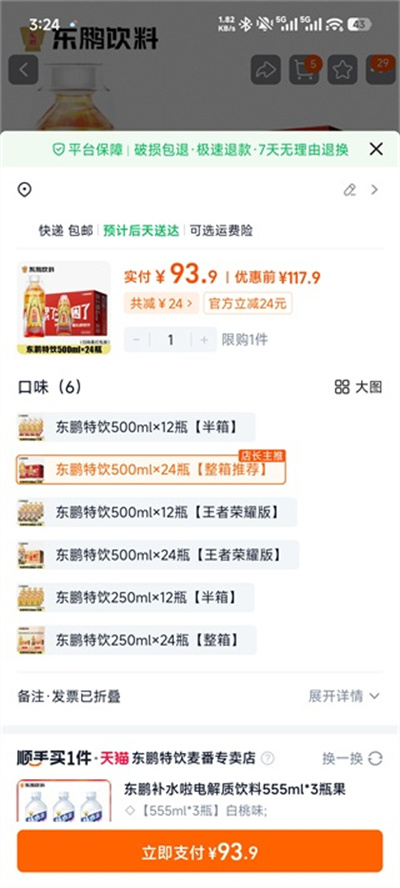Select 东鹏特饮250ml×12瓶【半箱】
The width and height of the screenshot is (400, 888).
(x=136, y=597)
